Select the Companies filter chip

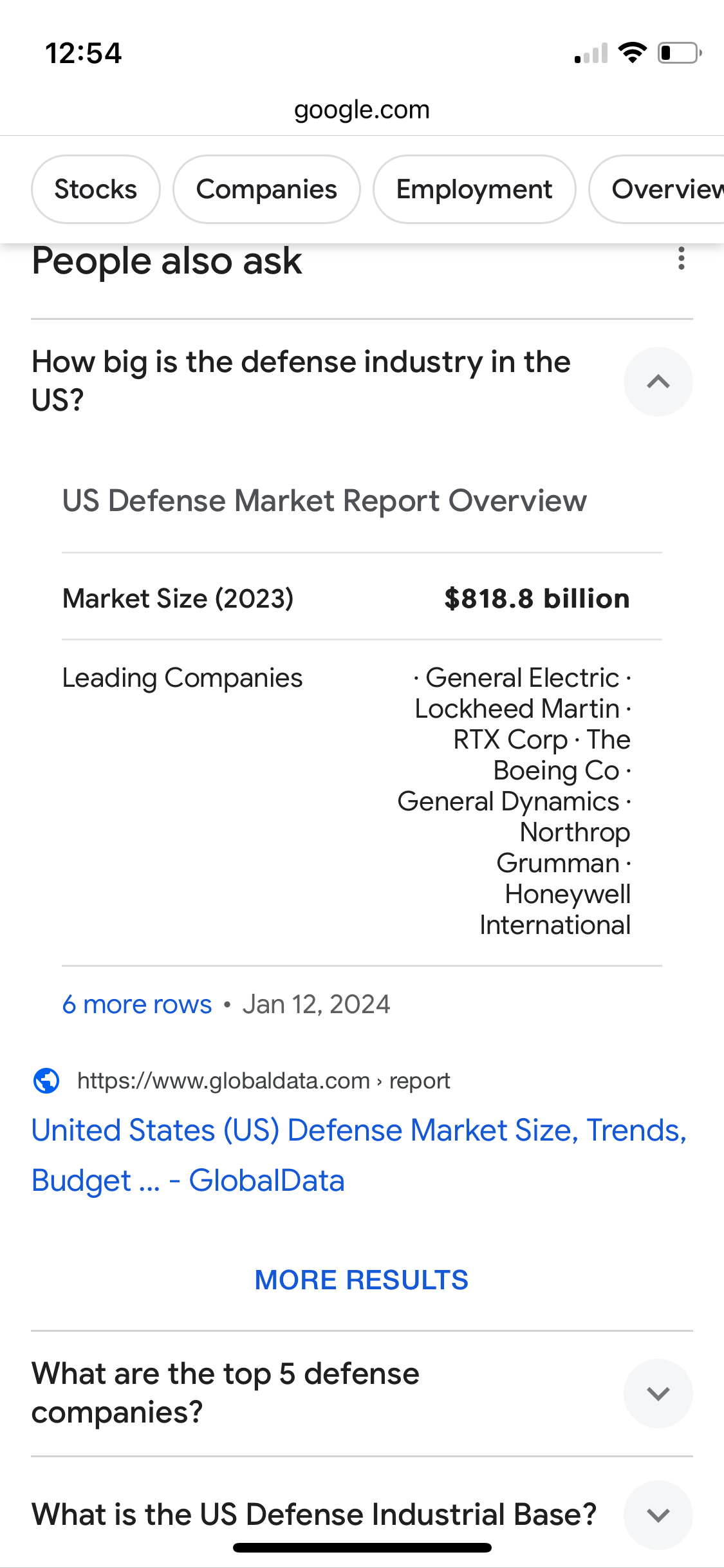coord(266,189)
